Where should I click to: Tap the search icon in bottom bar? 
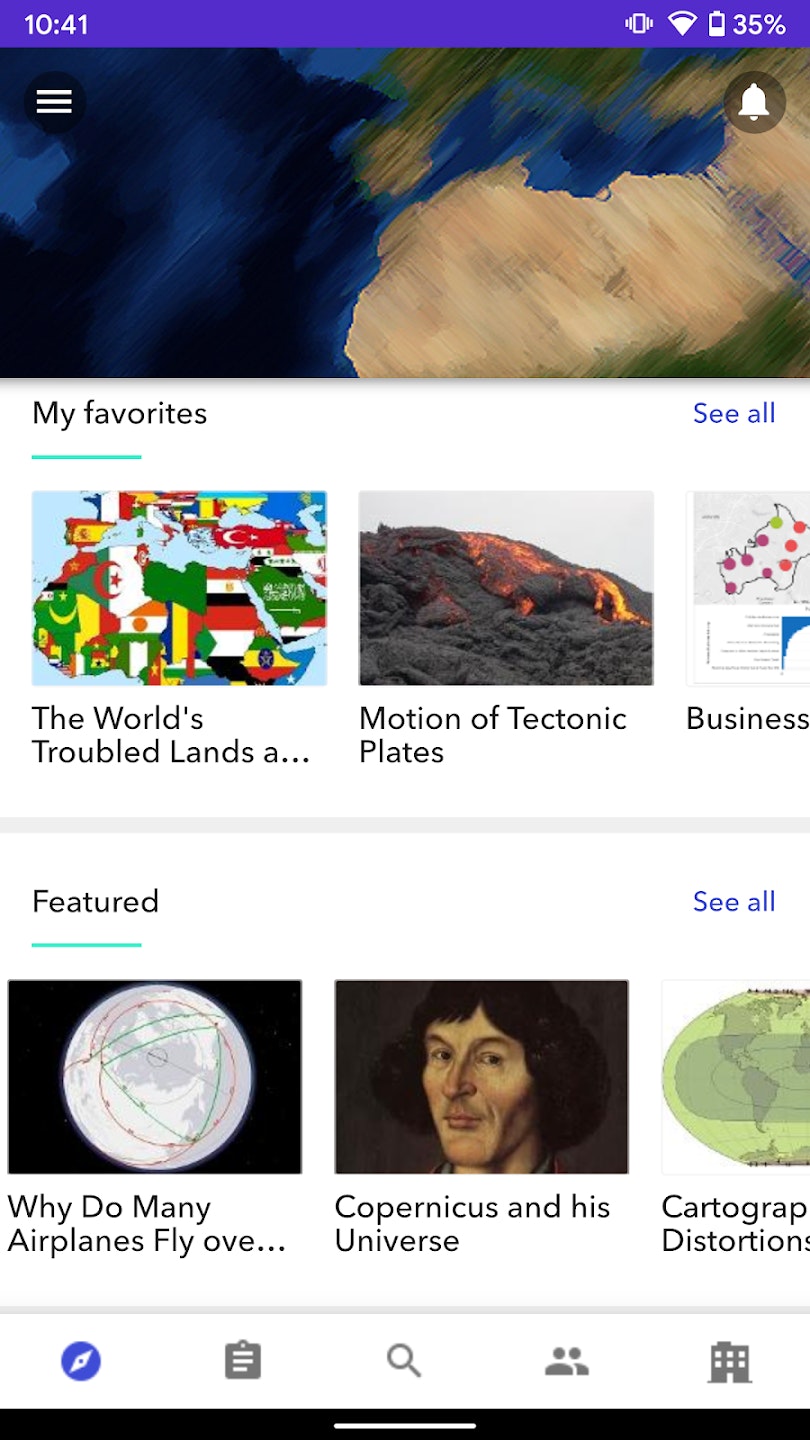click(405, 1360)
